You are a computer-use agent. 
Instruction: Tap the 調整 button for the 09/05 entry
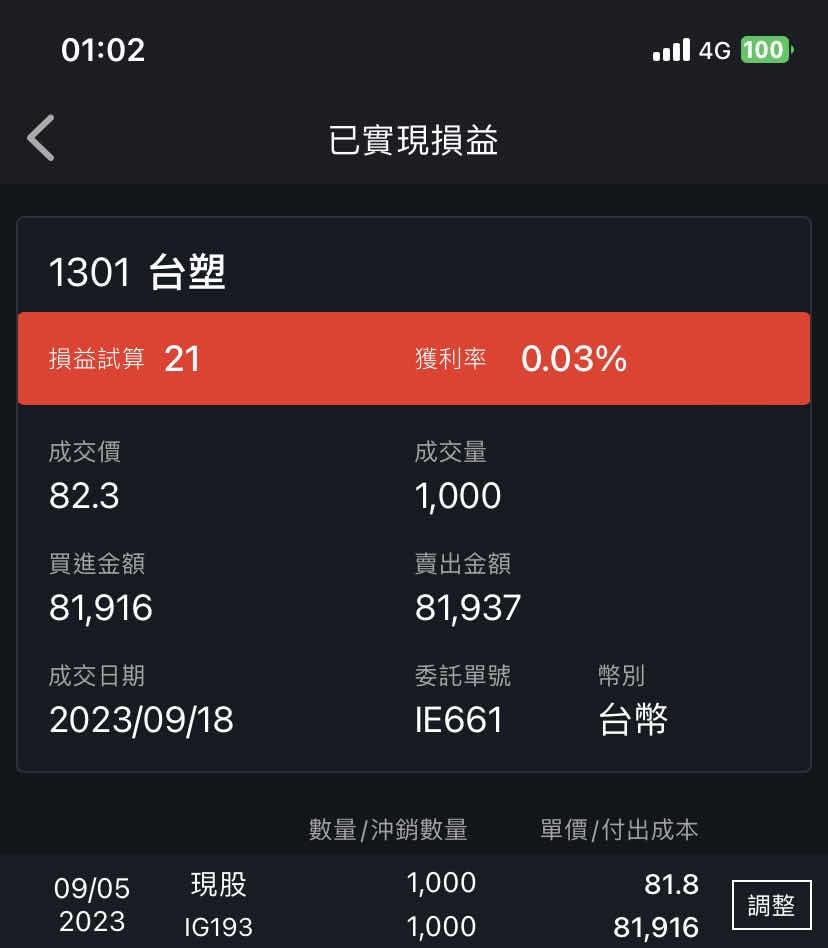click(x=771, y=905)
